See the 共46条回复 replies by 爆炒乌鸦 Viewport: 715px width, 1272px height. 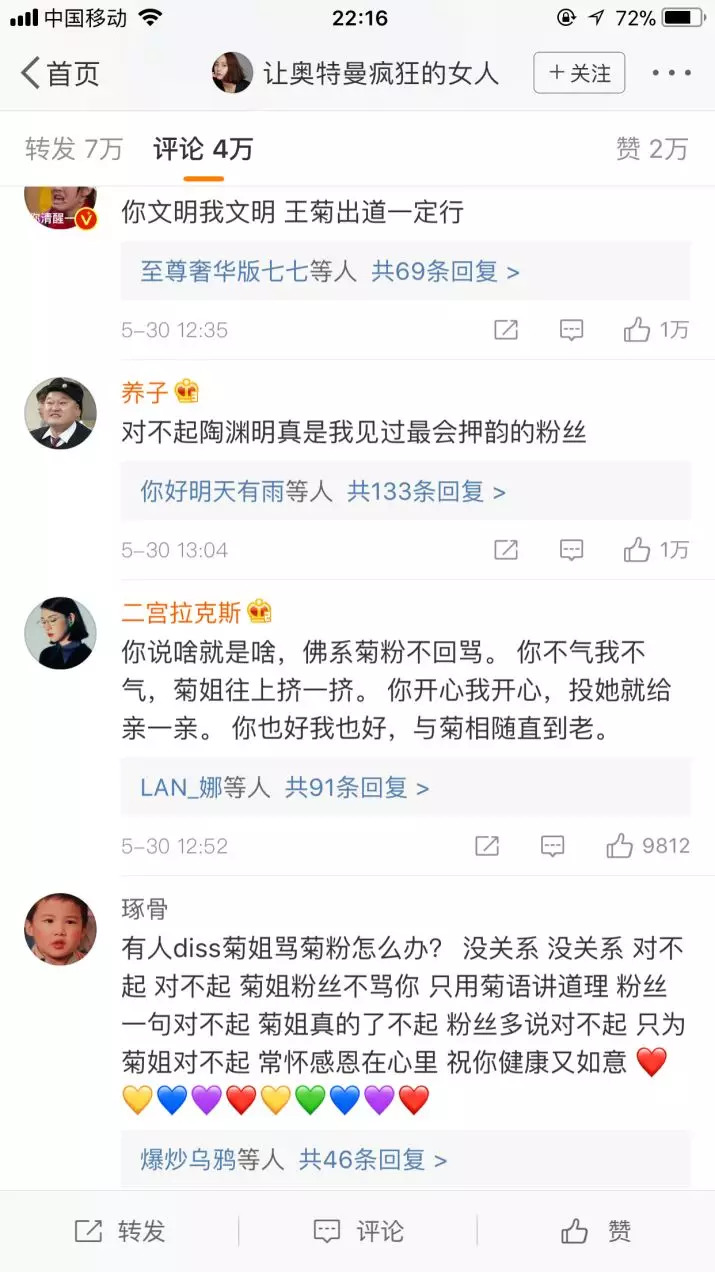tap(372, 1160)
